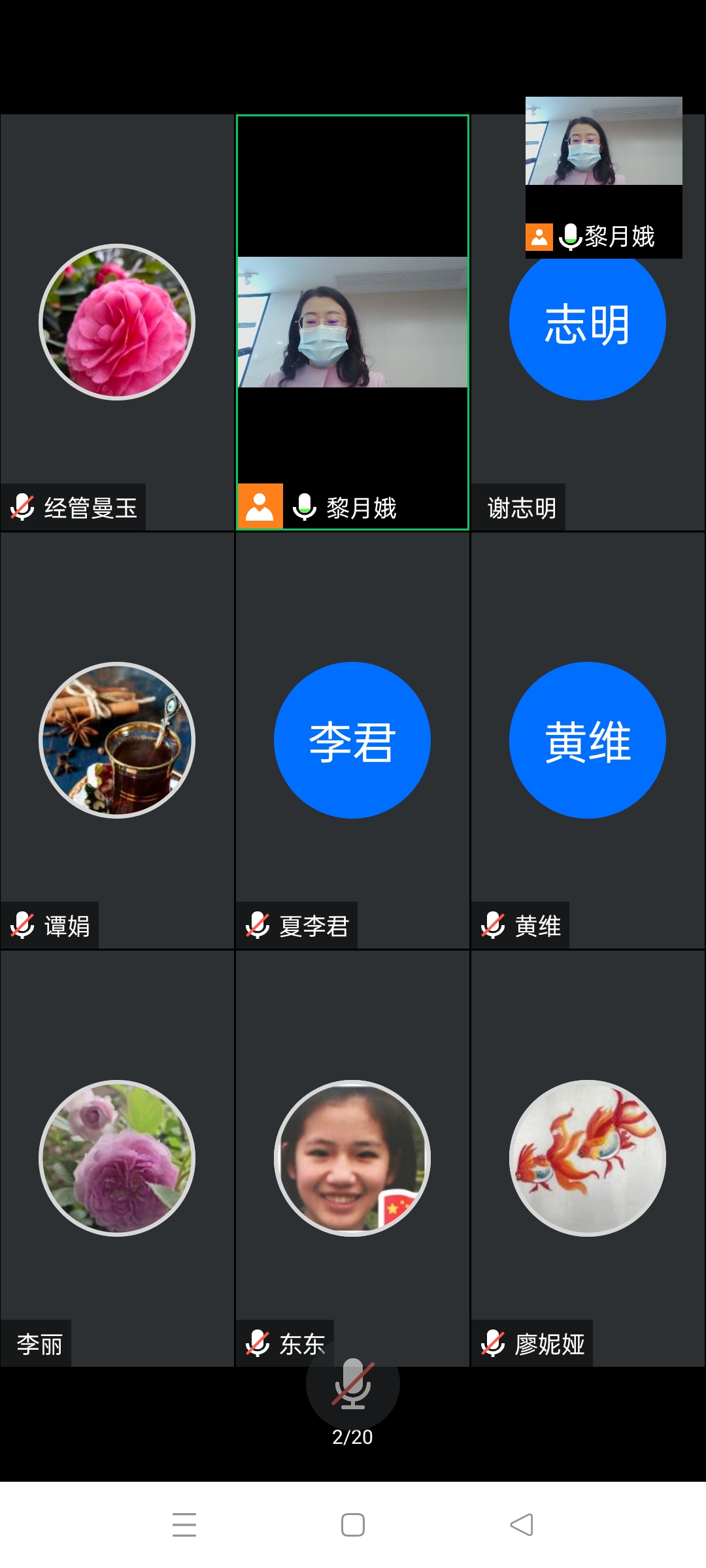Screen dimensions: 706x1568
Task: Open 经管曼玉's participant tile
Action: pyautogui.click(x=118, y=322)
